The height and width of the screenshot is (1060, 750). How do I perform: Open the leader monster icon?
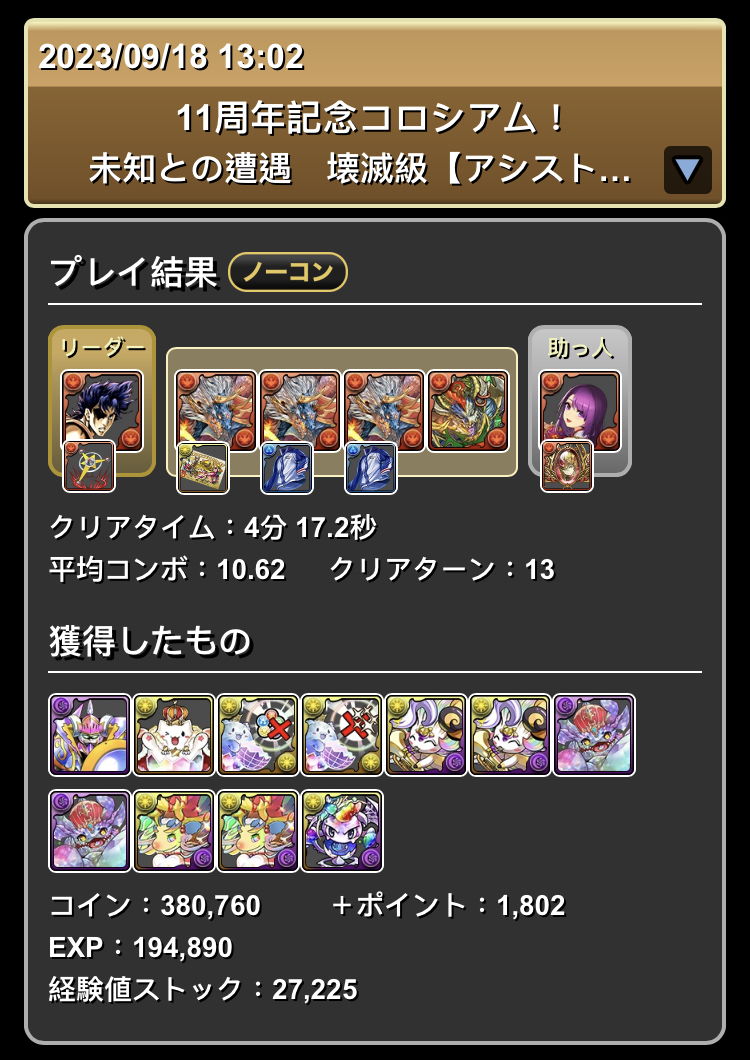click(x=102, y=410)
